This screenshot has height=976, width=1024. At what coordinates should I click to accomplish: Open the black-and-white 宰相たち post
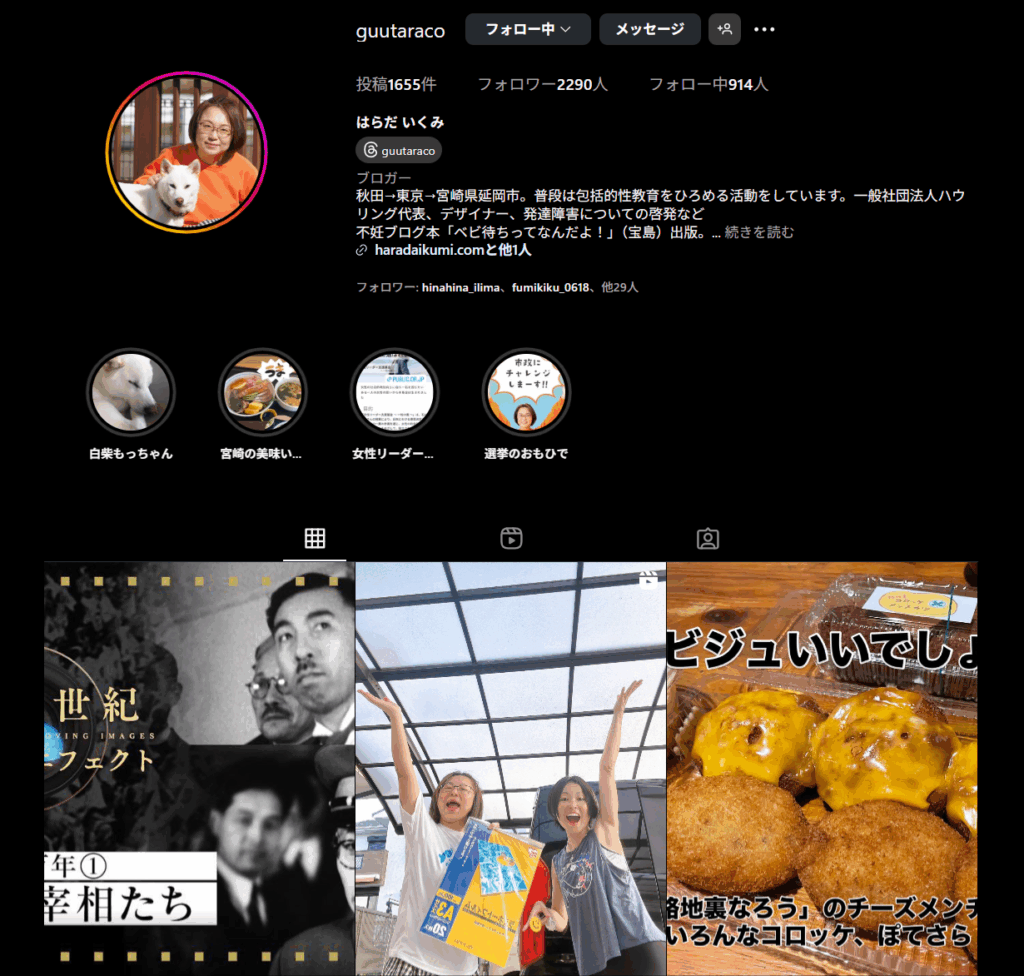199,768
